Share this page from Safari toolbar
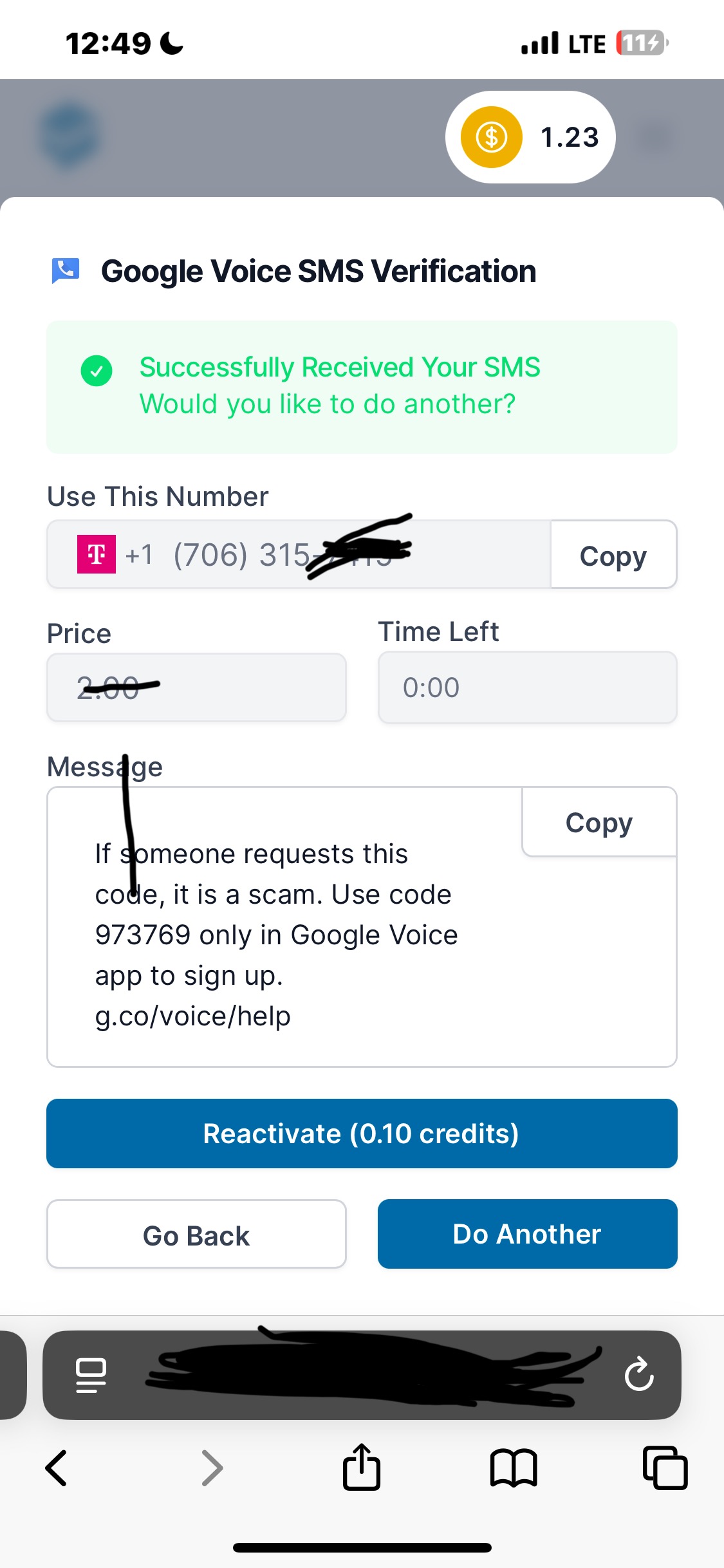 pyautogui.click(x=362, y=1467)
